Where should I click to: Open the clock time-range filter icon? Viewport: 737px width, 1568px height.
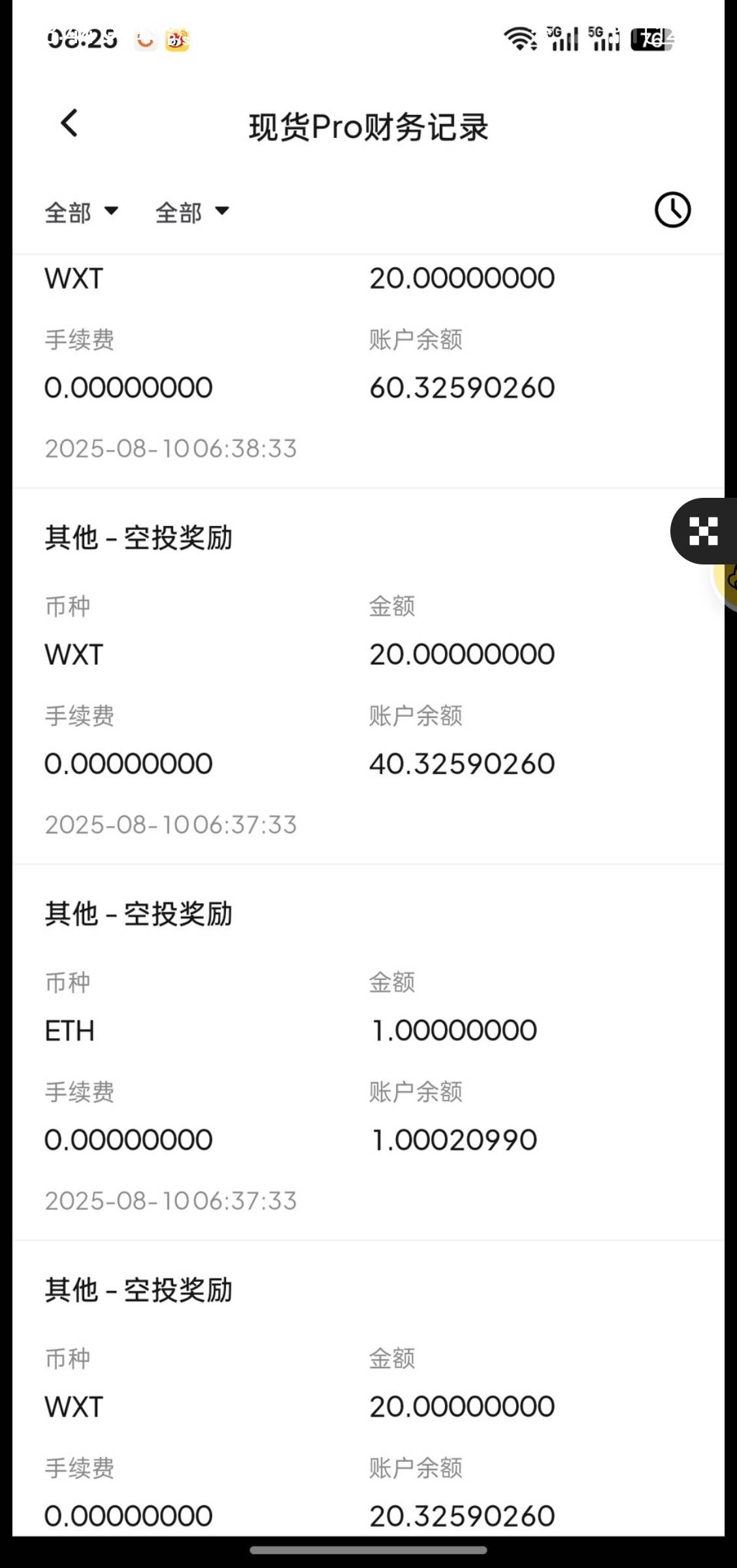point(672,210)
